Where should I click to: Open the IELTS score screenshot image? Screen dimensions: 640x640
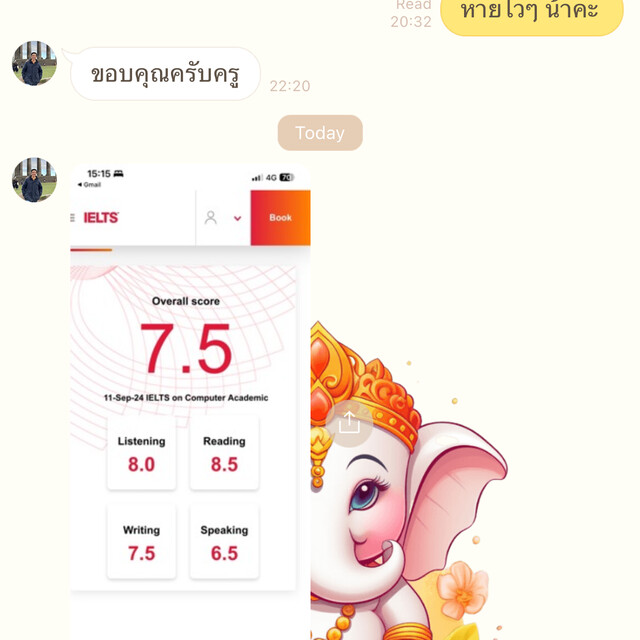pyautogui.click(x=190, y=400)
